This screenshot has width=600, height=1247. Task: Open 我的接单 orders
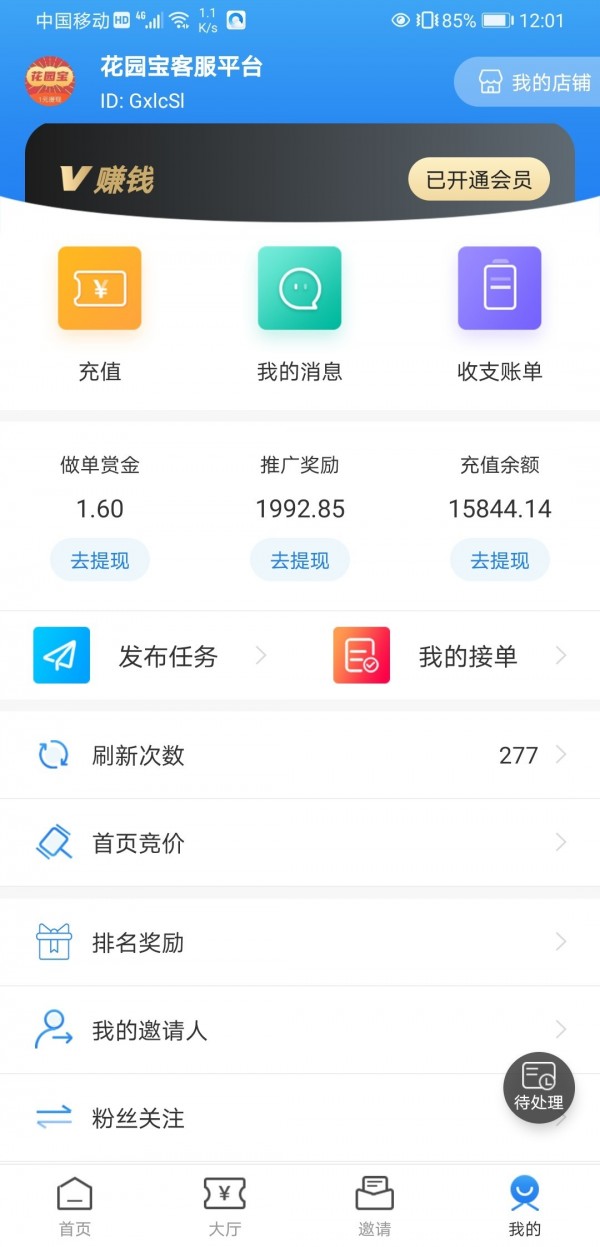click(x=450, y=656)
